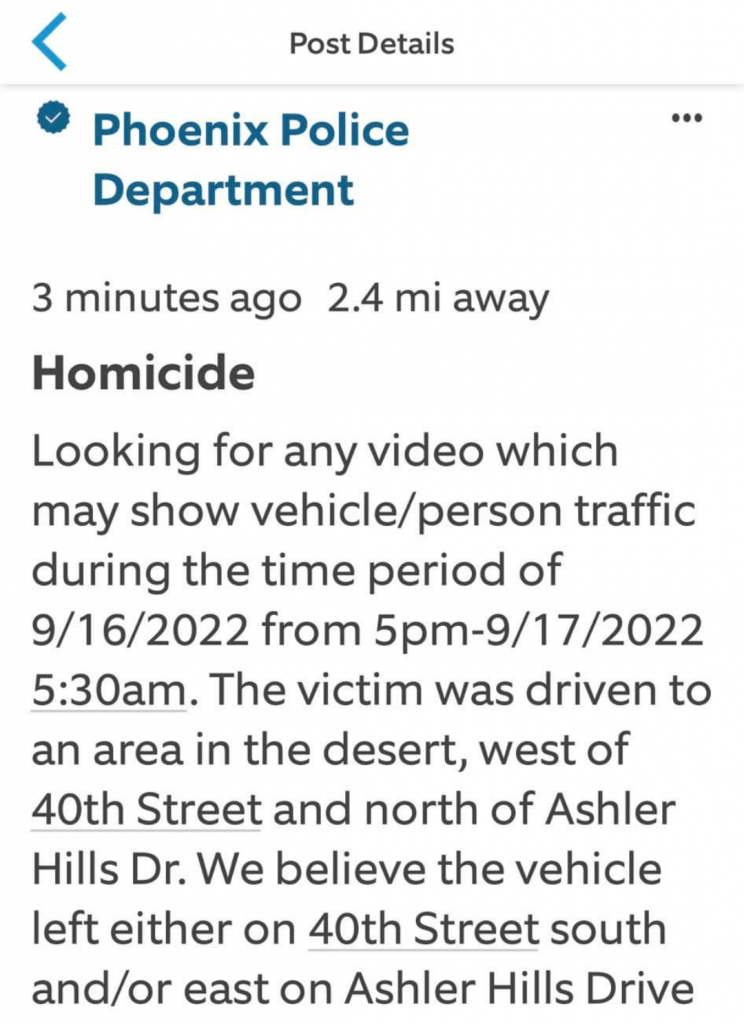This screenshot has width=744, height=1024.
Task: Go back from Post Details
Action: click(49, 45)
